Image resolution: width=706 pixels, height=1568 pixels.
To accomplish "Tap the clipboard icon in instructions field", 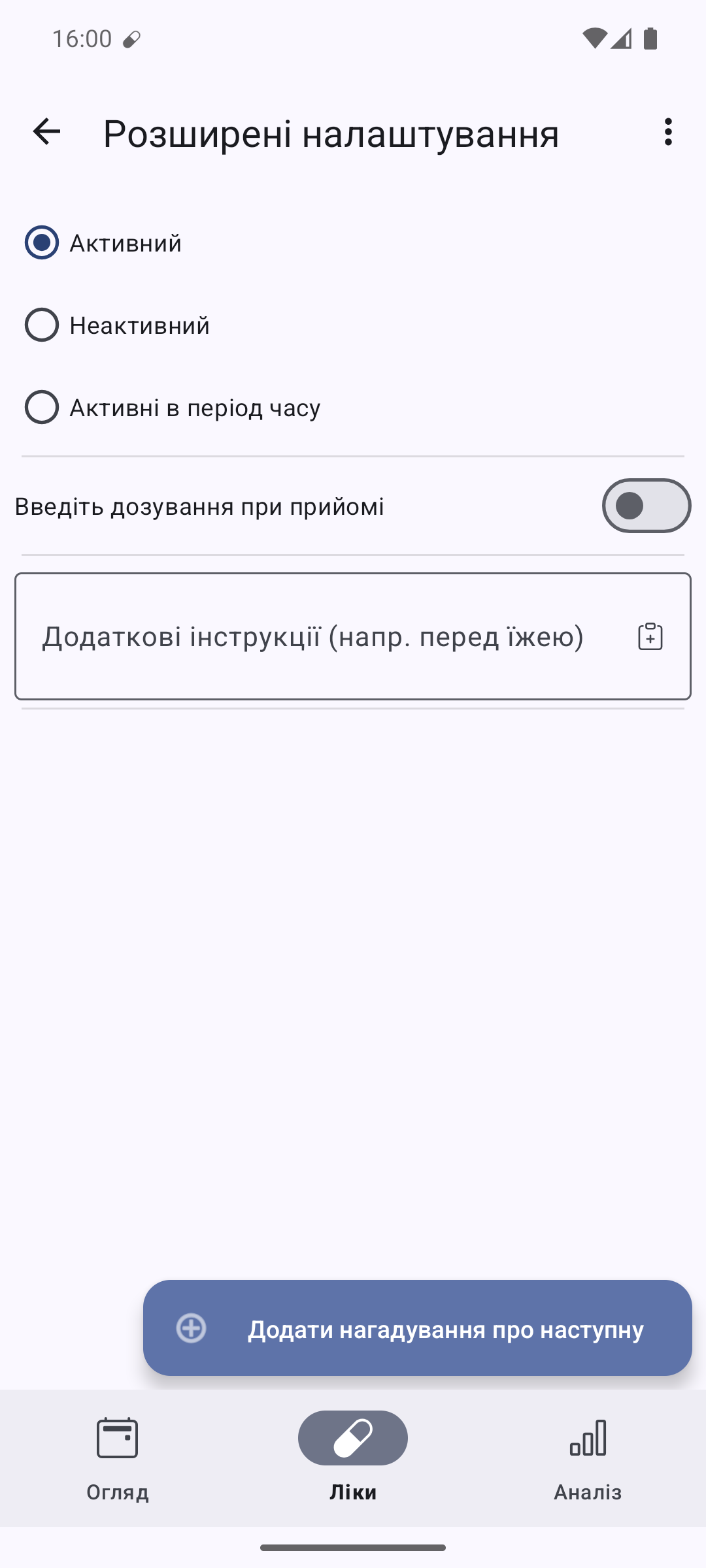I will (650, 636).
